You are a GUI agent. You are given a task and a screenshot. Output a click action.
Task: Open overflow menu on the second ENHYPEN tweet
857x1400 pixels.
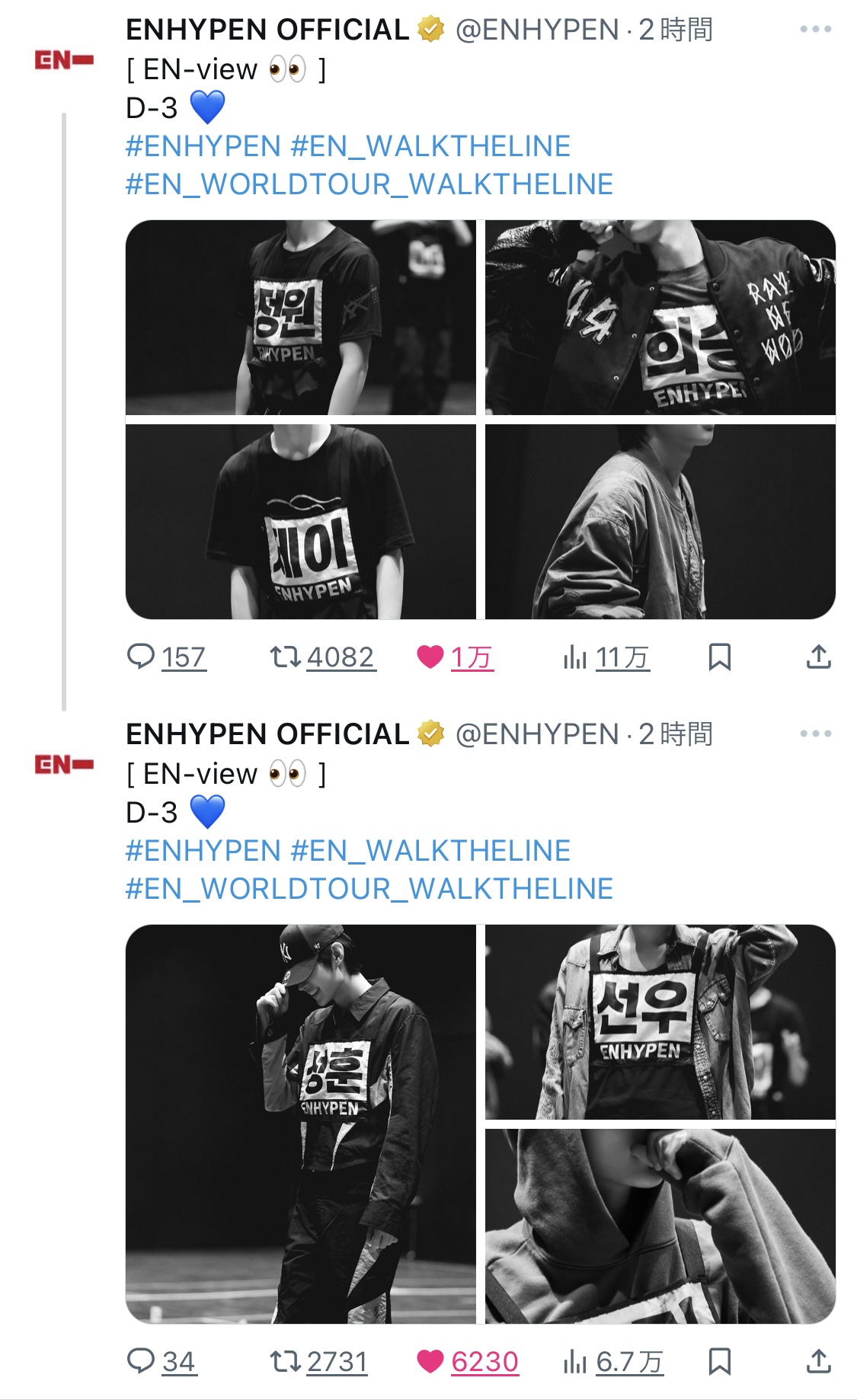coord(815,734)
